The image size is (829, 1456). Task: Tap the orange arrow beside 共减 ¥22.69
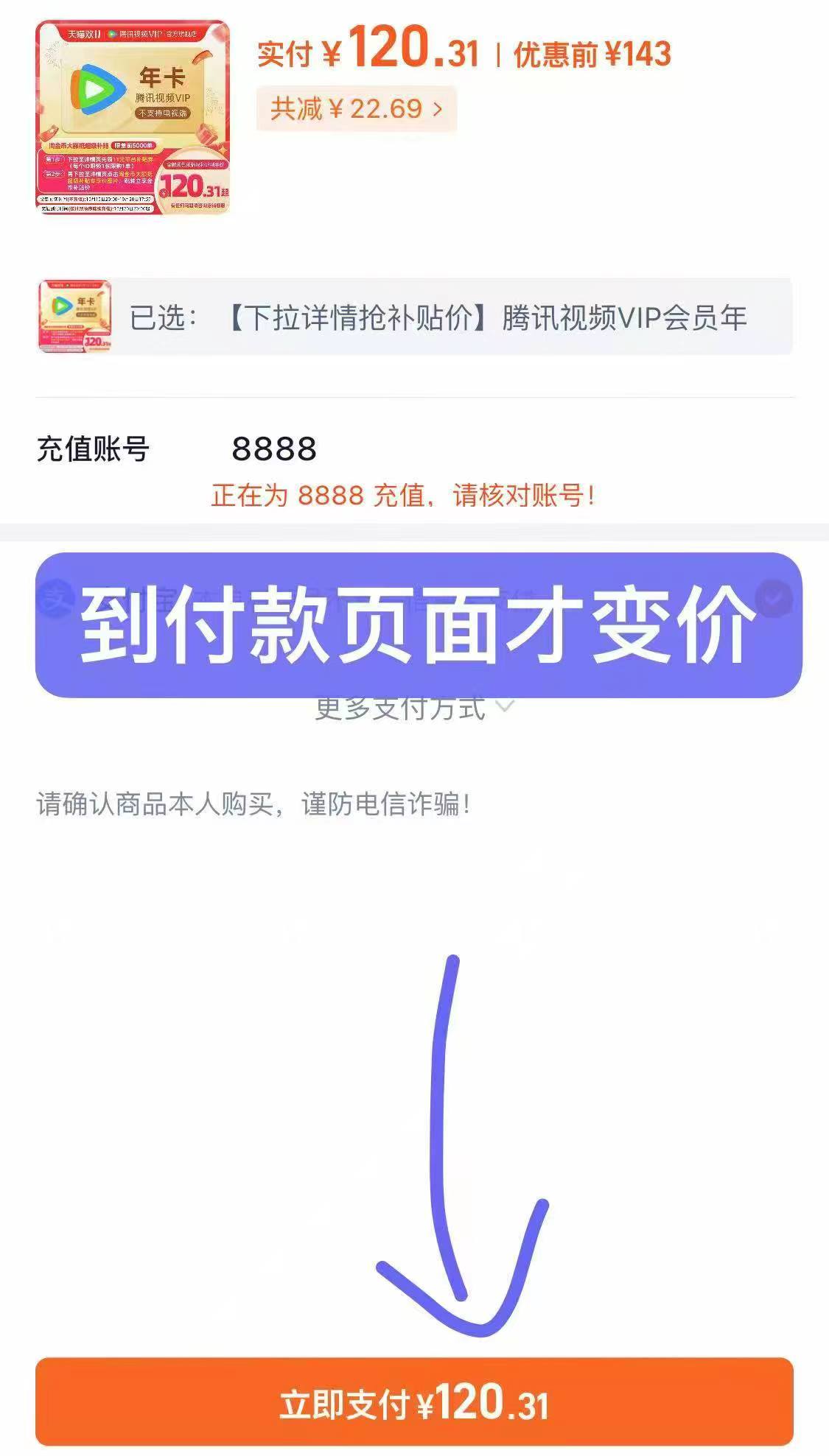[x=436, y=108]
